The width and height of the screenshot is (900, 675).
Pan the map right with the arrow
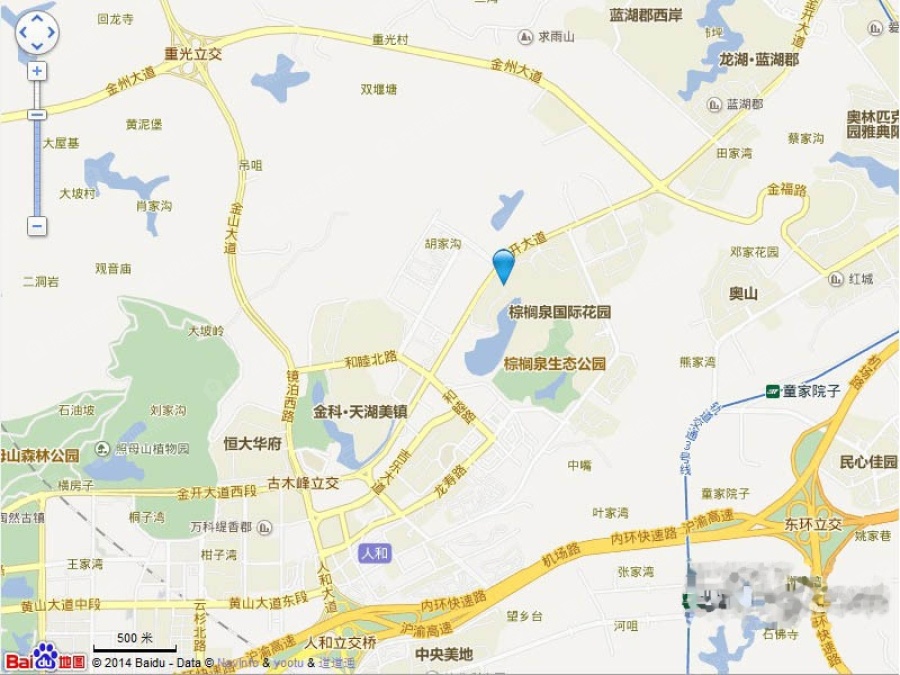50,33
